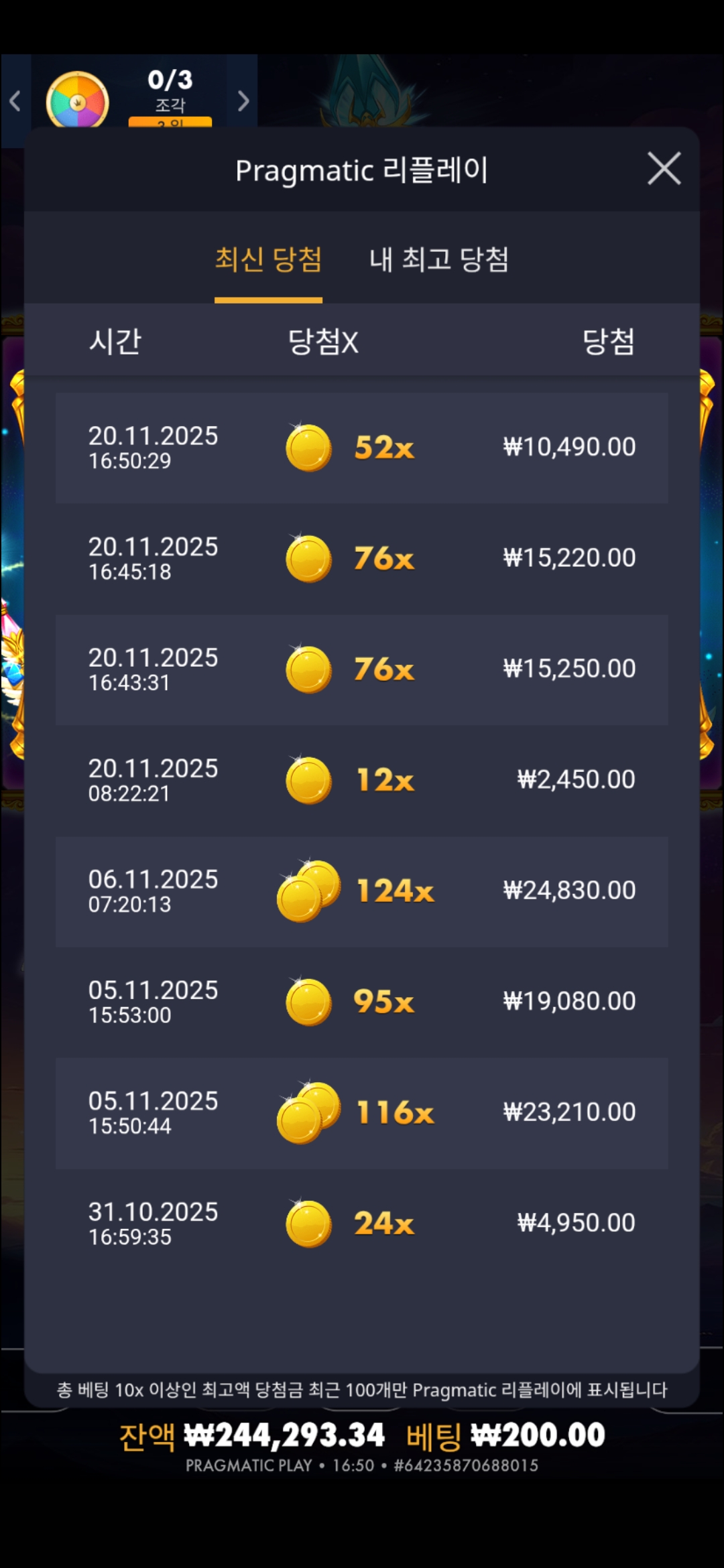Screen dimensions: 724x1568
Task: Select the 최신 당첨 tab
Action: 268,259
